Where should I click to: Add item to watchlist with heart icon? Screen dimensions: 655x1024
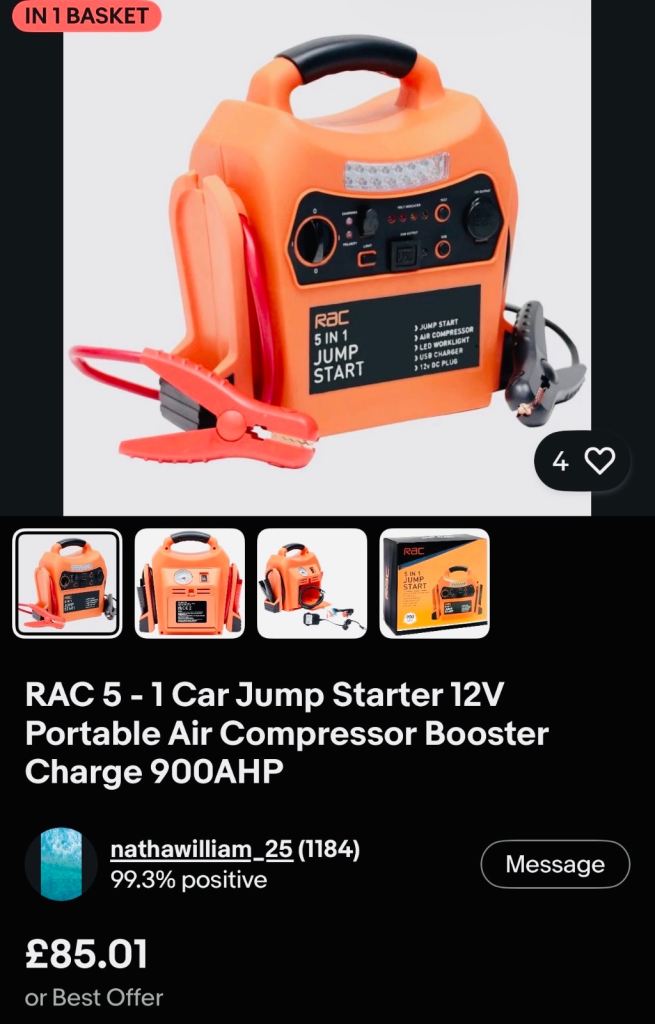tap(599, 461)
